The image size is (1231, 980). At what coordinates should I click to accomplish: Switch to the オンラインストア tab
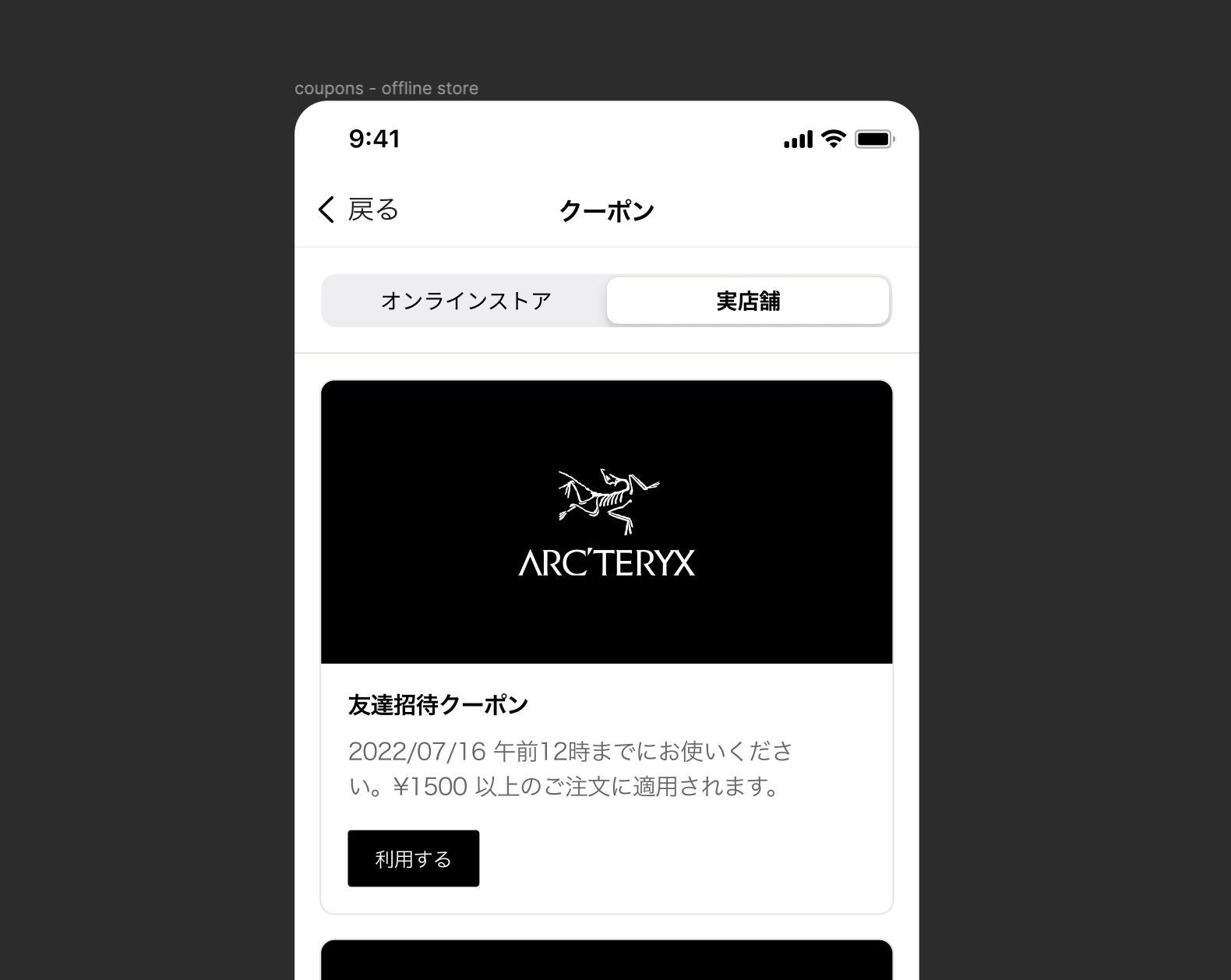pyautogui.click(x=465, y=301)
